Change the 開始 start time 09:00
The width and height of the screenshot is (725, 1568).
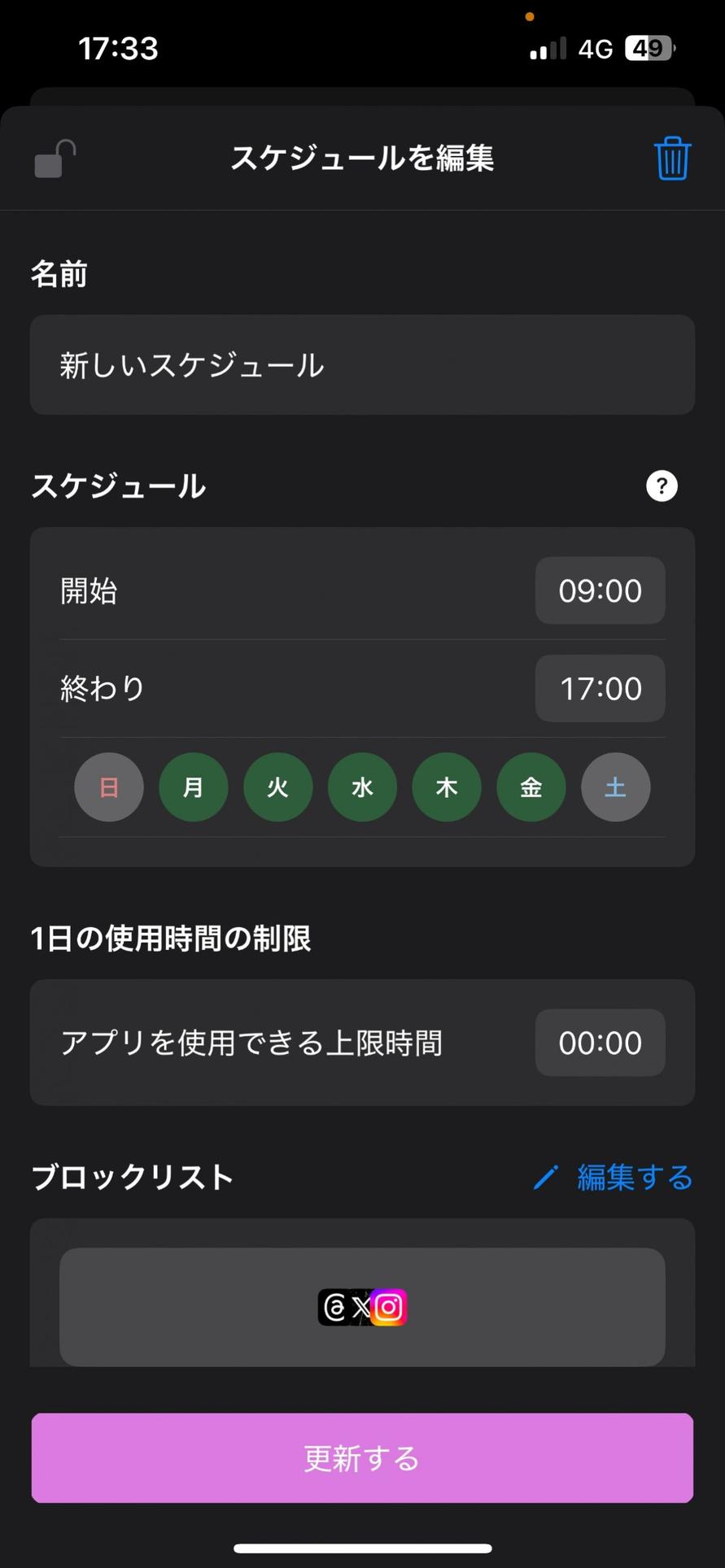click(600, 590)
